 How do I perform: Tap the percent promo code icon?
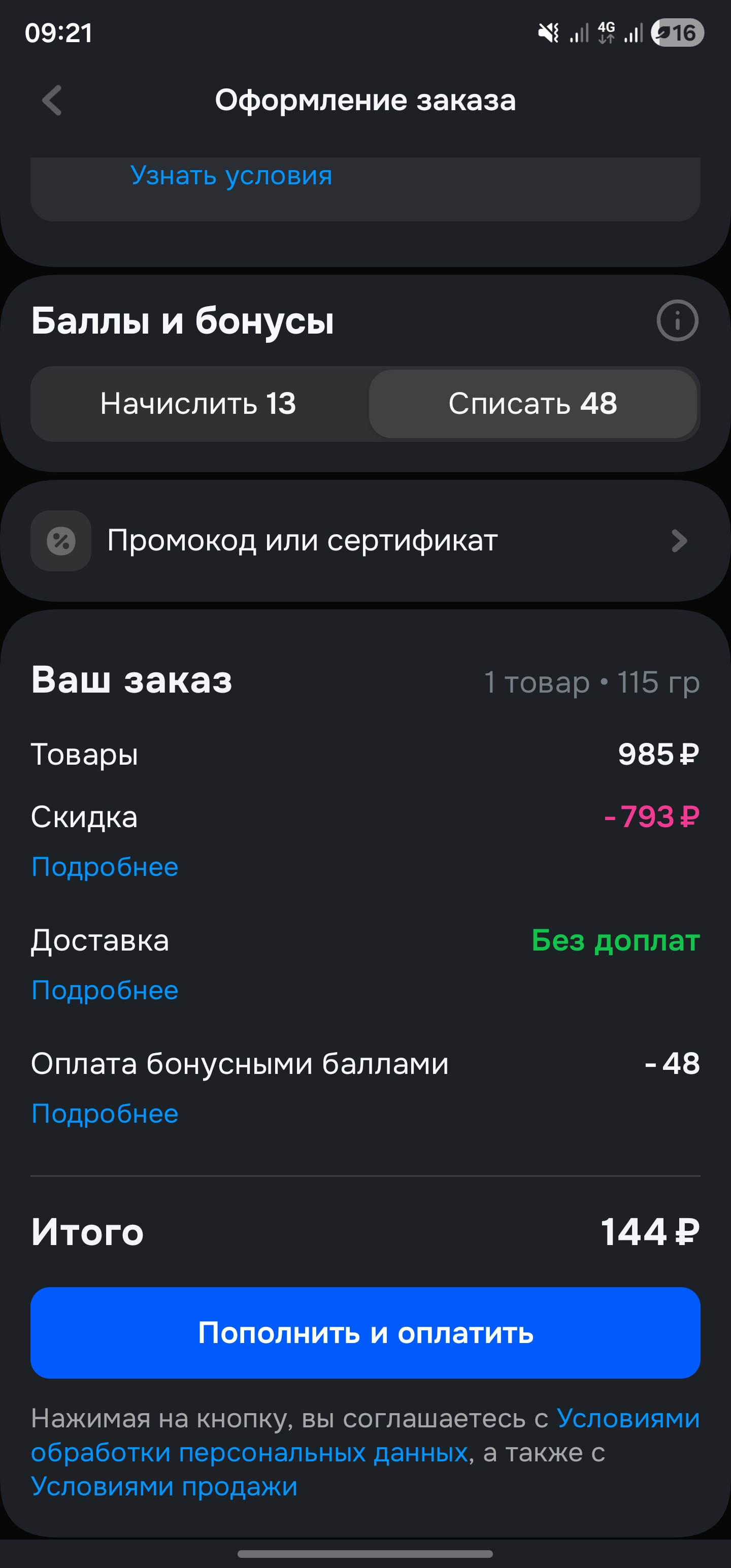pos(61,540)
